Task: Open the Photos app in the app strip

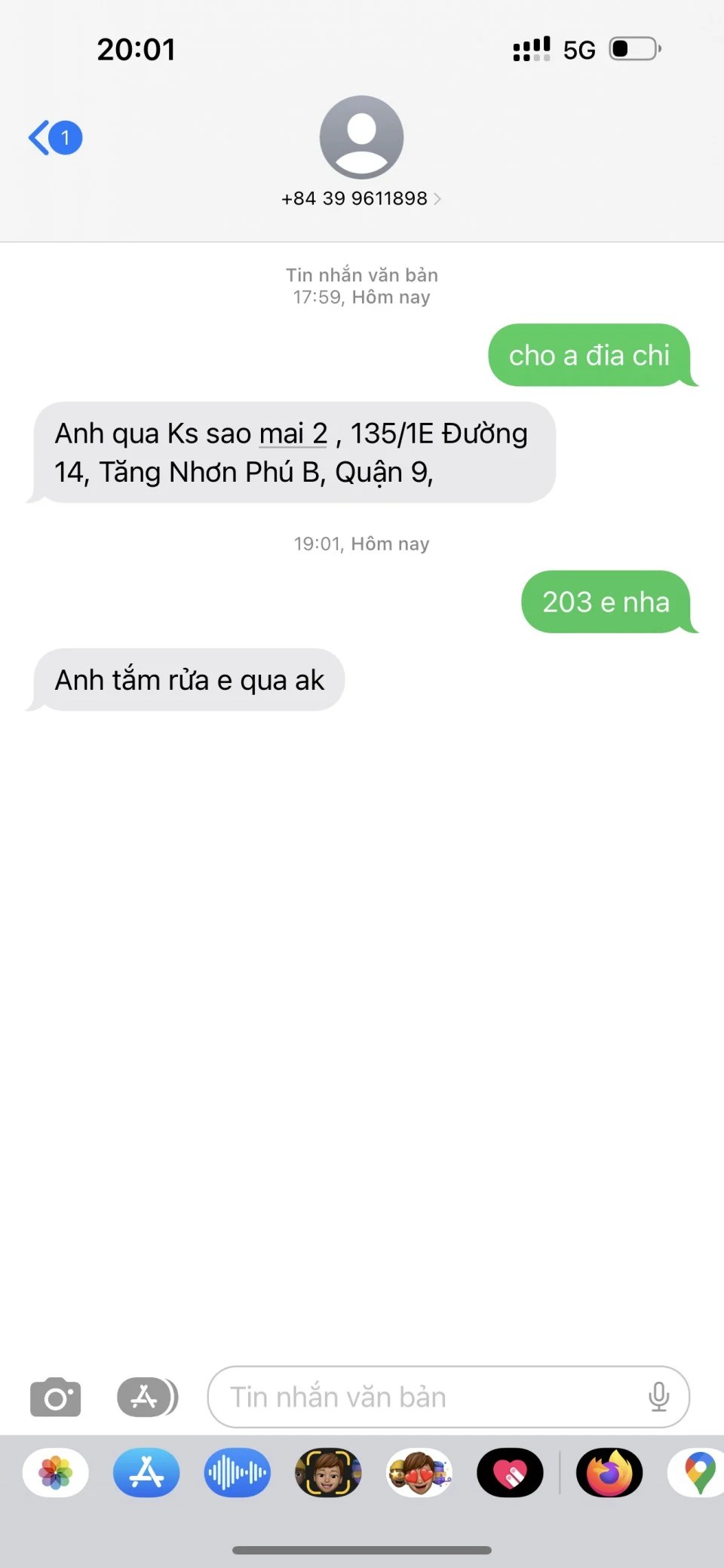Action: [56, 1472]
